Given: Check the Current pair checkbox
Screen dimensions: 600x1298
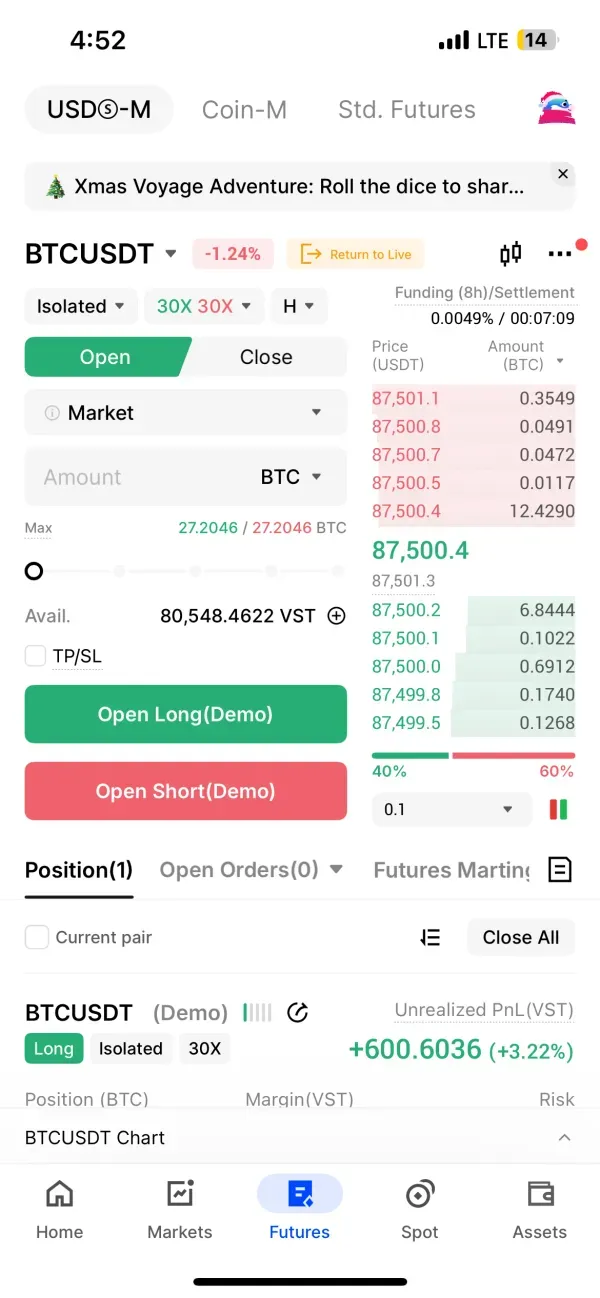Looking at the screenshot, I should tap(36, 937).
